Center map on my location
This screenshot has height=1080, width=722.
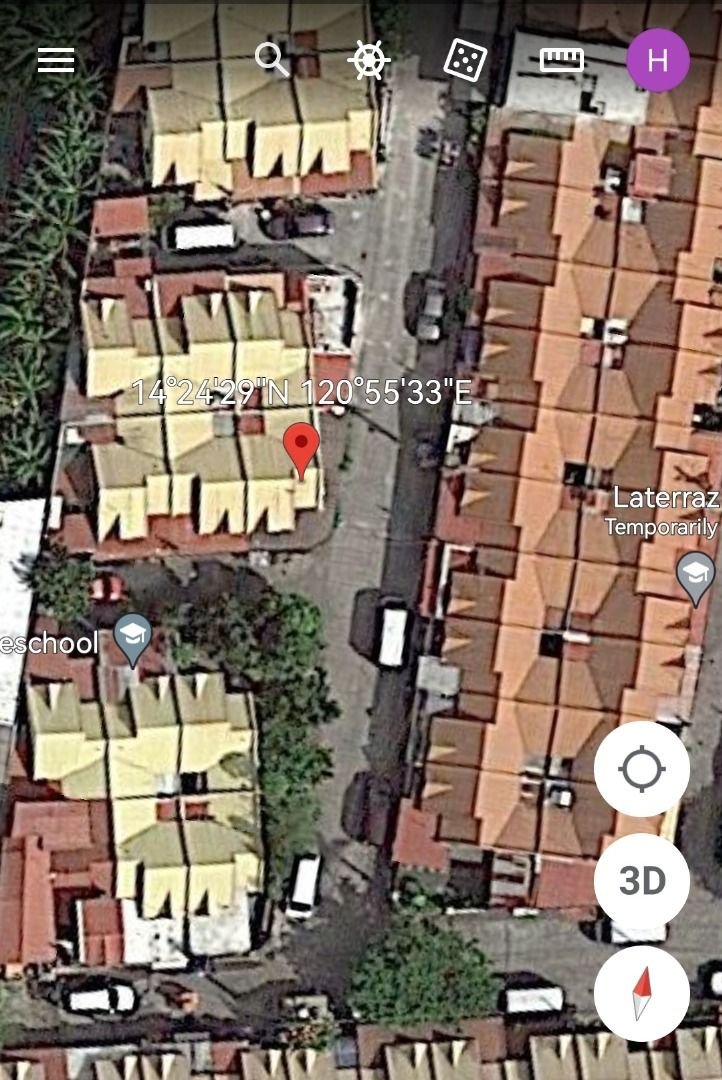point(641,769)
